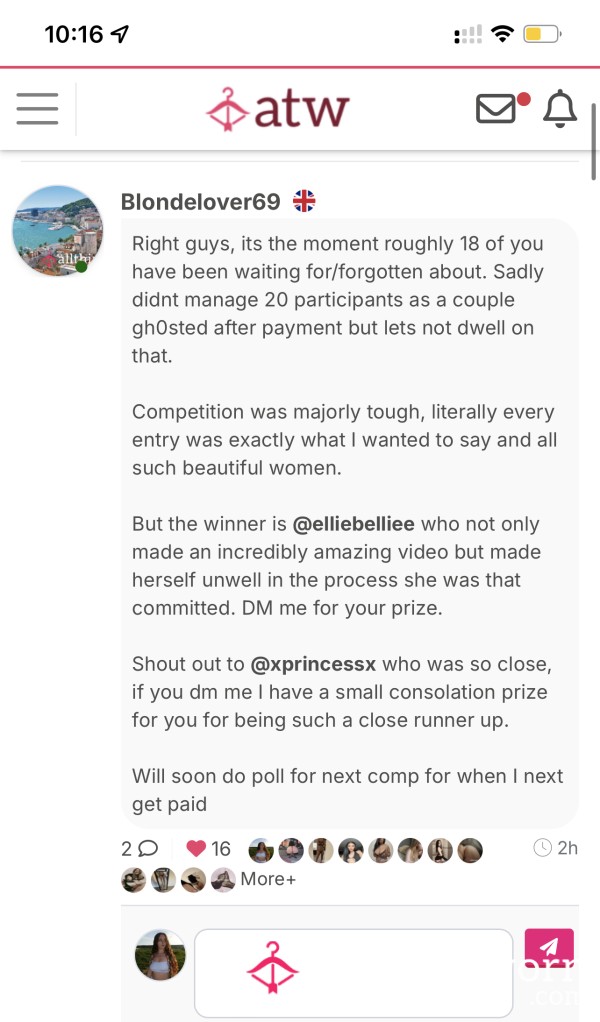The image size is (600, 1022).
Task: Tap the atw logo to go home
Action: click(278, 109)
